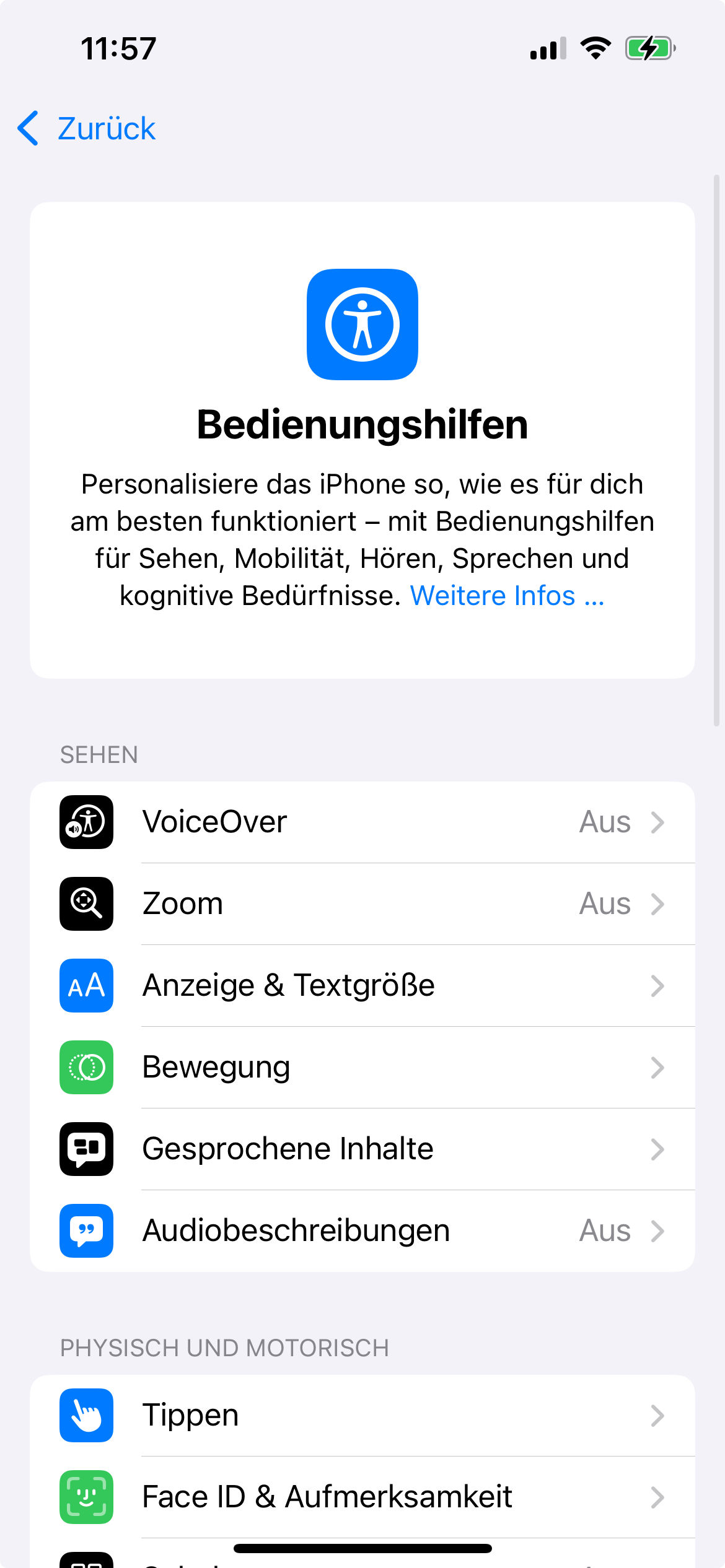Open Face ID & Aufmerksamkeit
The image size is (725, 1568).
(x=362, y=1497)
